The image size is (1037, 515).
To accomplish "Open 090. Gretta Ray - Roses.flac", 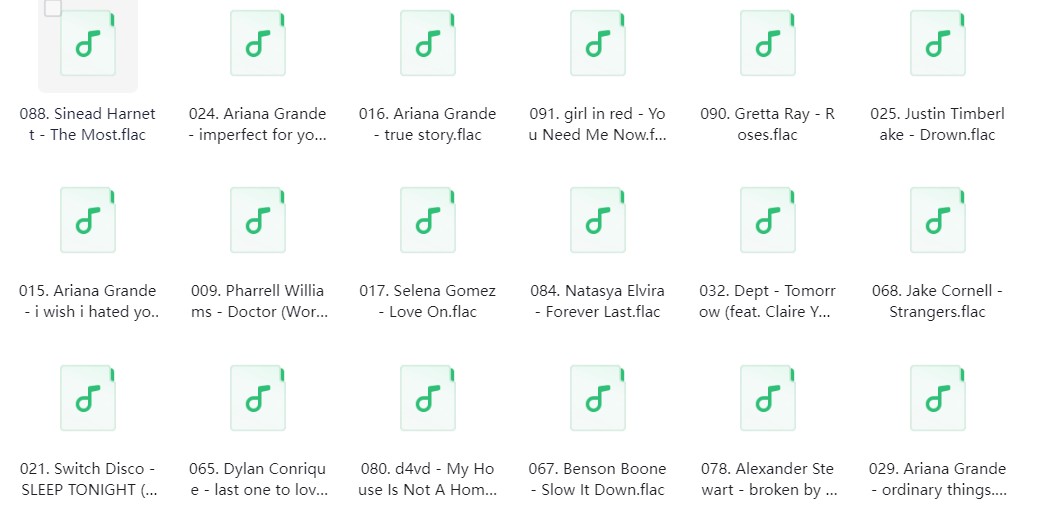I will 768,44.
